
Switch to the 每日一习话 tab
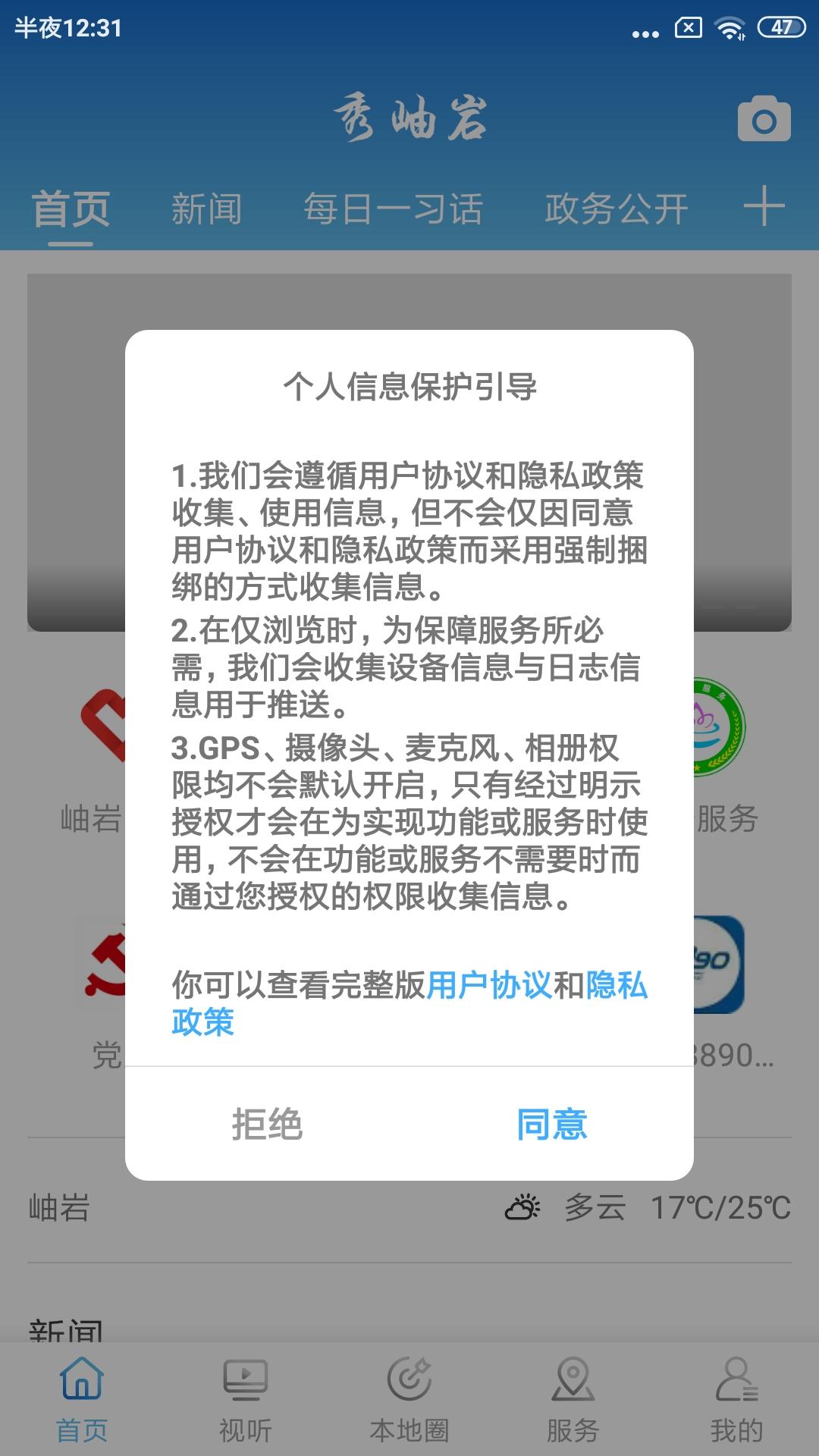(x=393, y=209)
